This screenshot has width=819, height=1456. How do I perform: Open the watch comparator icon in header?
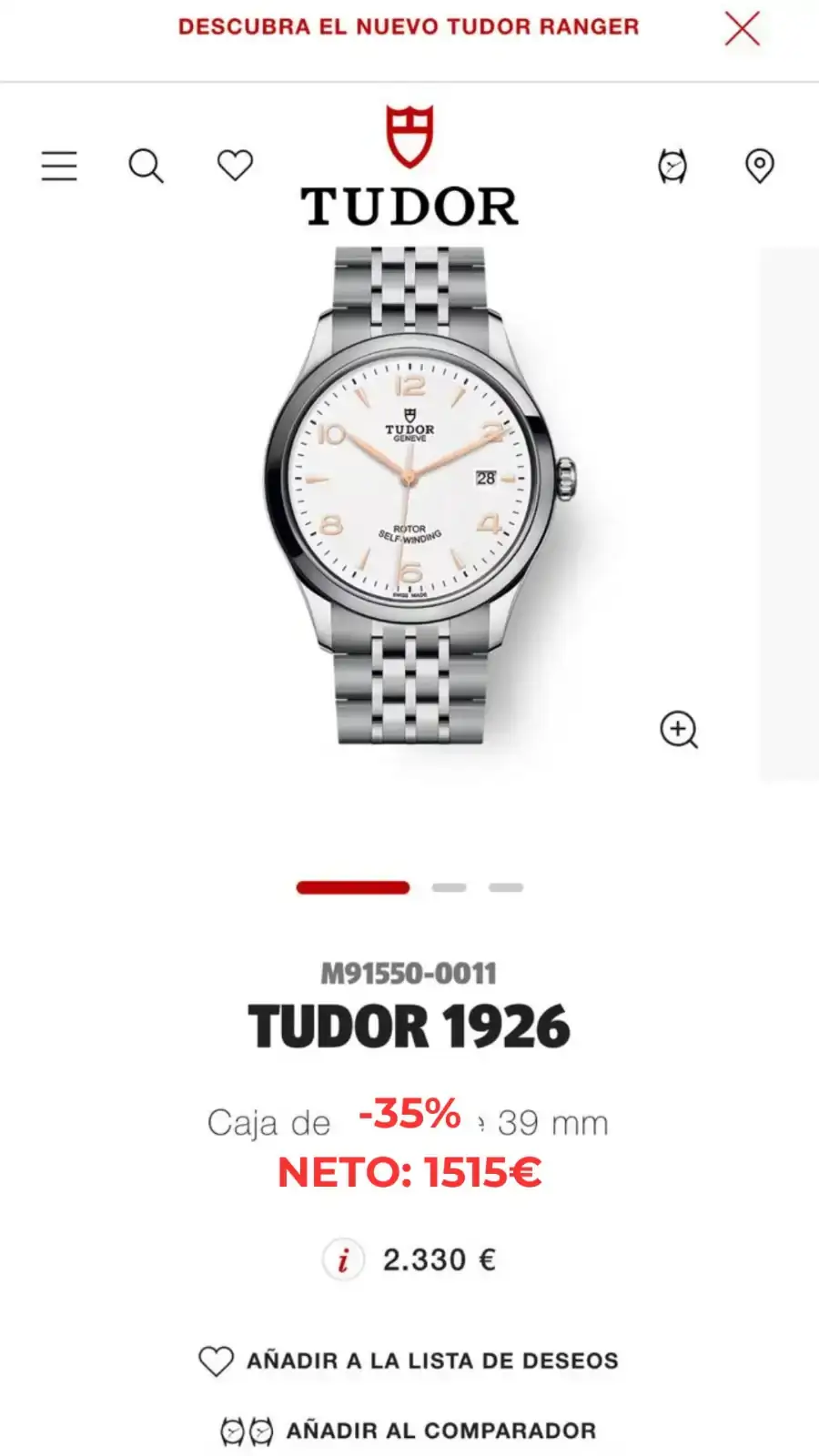pos(672,167)
